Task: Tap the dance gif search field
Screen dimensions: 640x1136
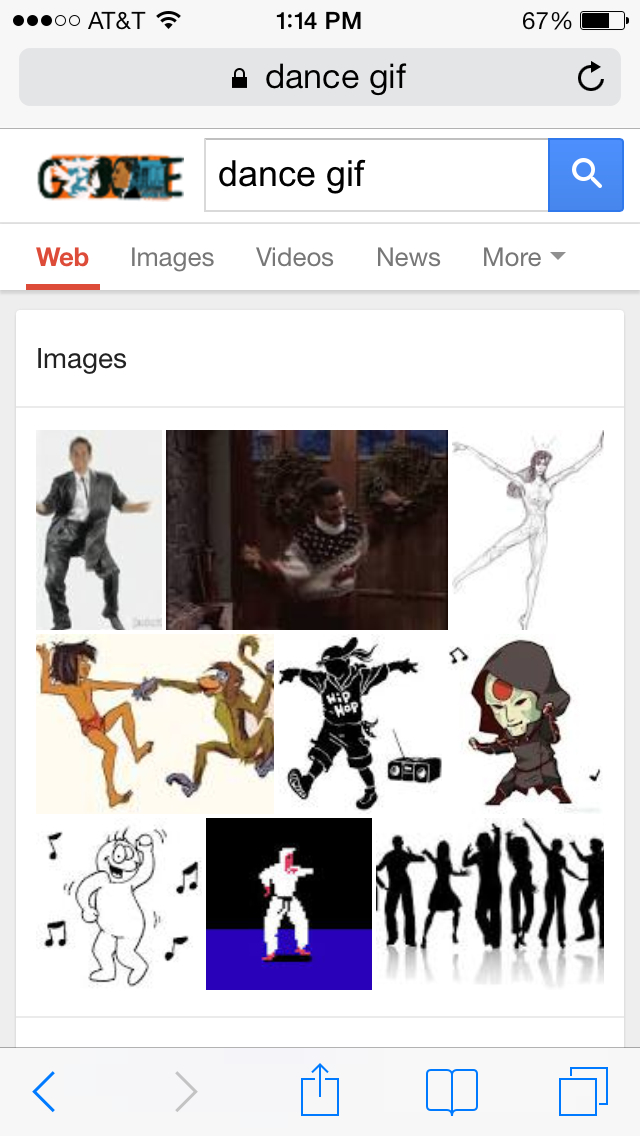Action: [x=376, y=175]
